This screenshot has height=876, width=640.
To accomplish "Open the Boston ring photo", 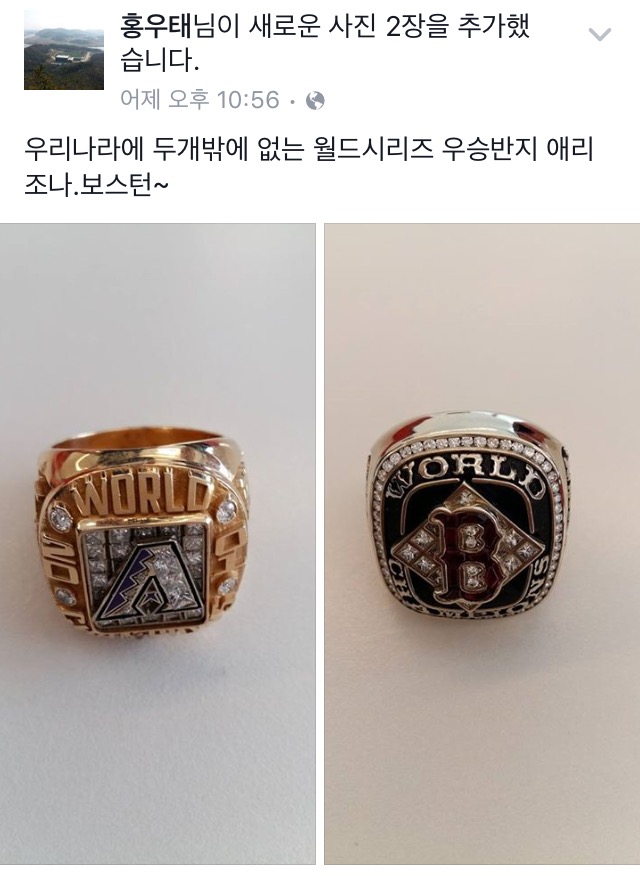I will pos(482,543).
